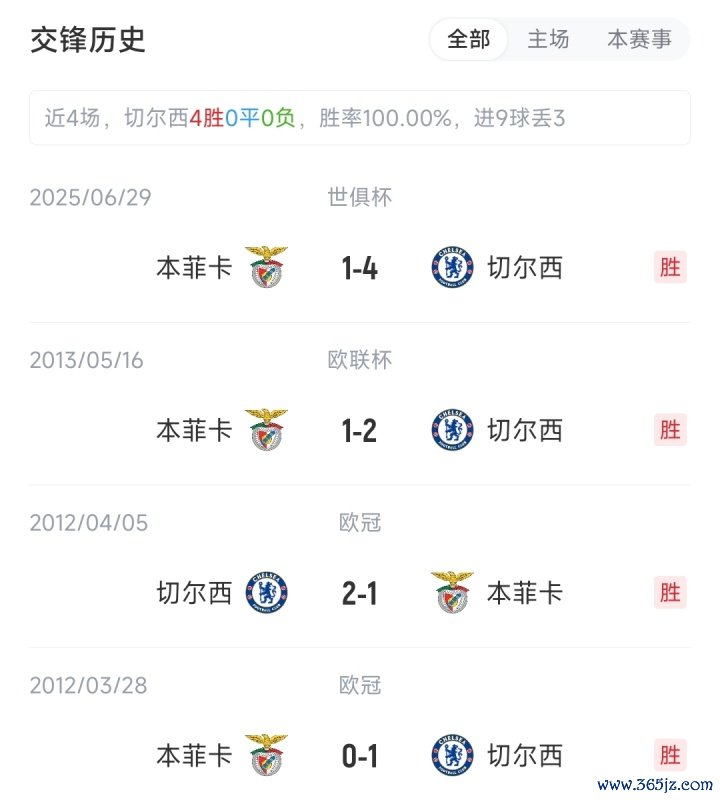Image resolution: width=720 pixels, height=800 pixels.
Task: View the 2012/03/28 欧冠 match details
Action: tap(359, 756)
